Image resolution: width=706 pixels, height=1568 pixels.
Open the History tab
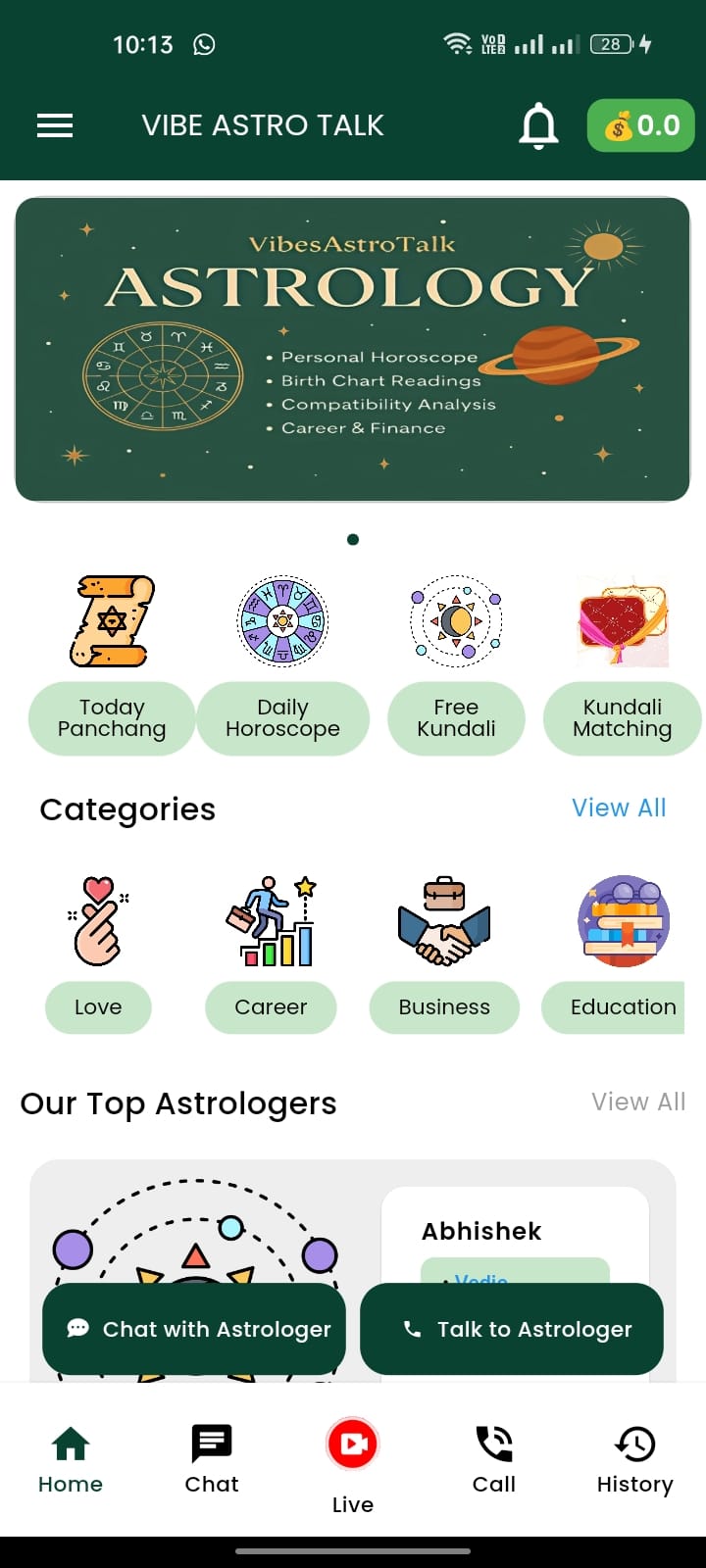634,1458
